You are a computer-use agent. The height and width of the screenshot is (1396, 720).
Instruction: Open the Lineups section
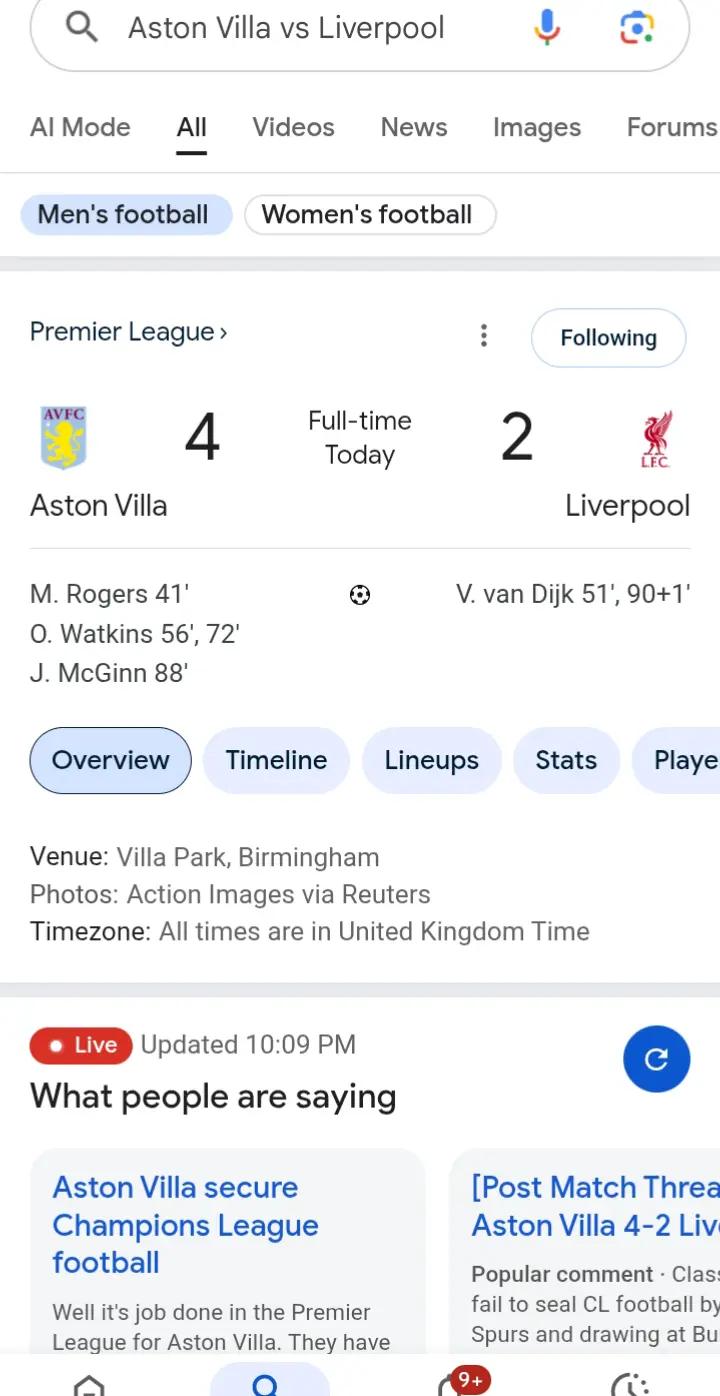431,760
